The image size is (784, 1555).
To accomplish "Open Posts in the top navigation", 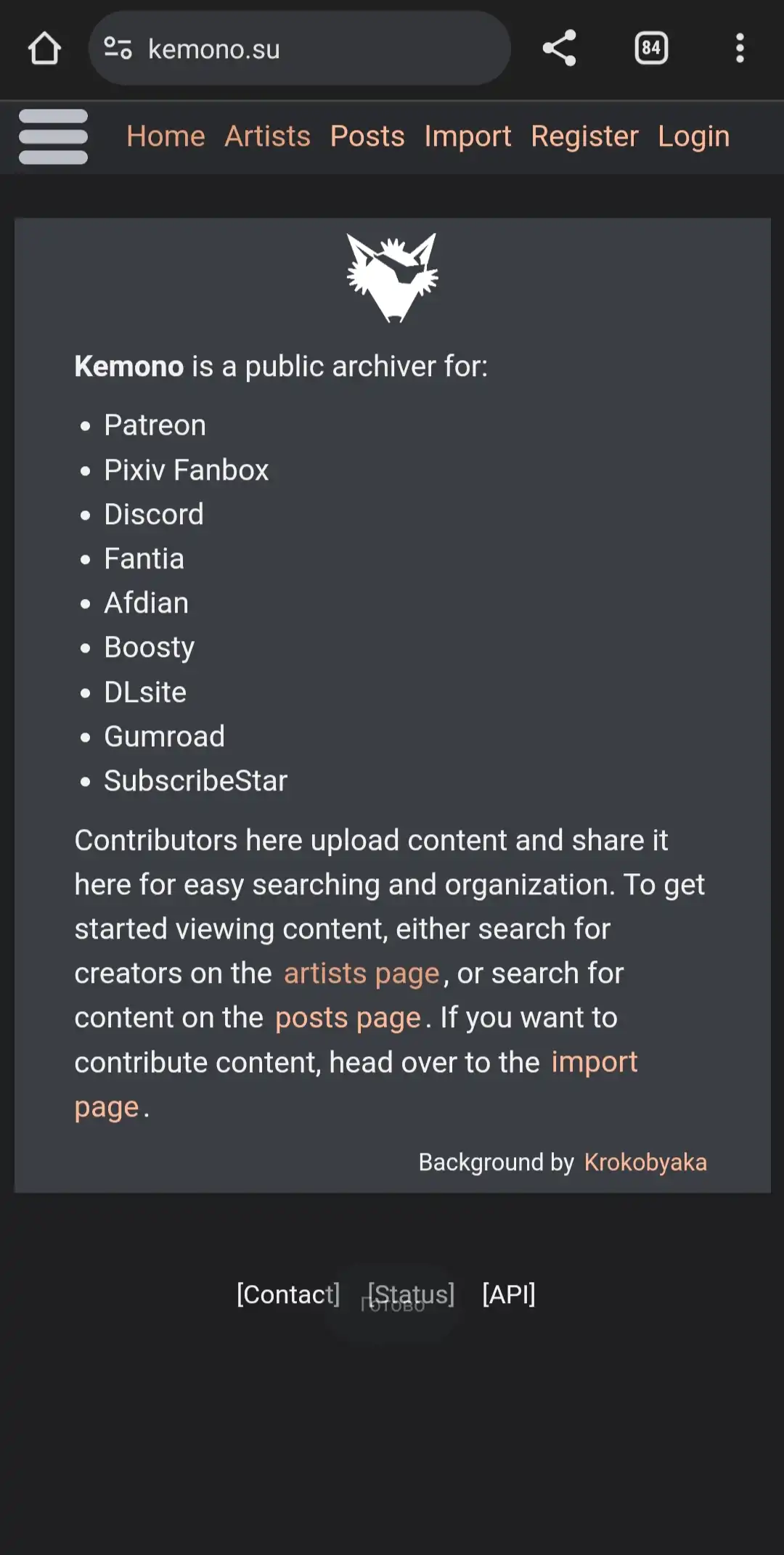I will 367,136.
